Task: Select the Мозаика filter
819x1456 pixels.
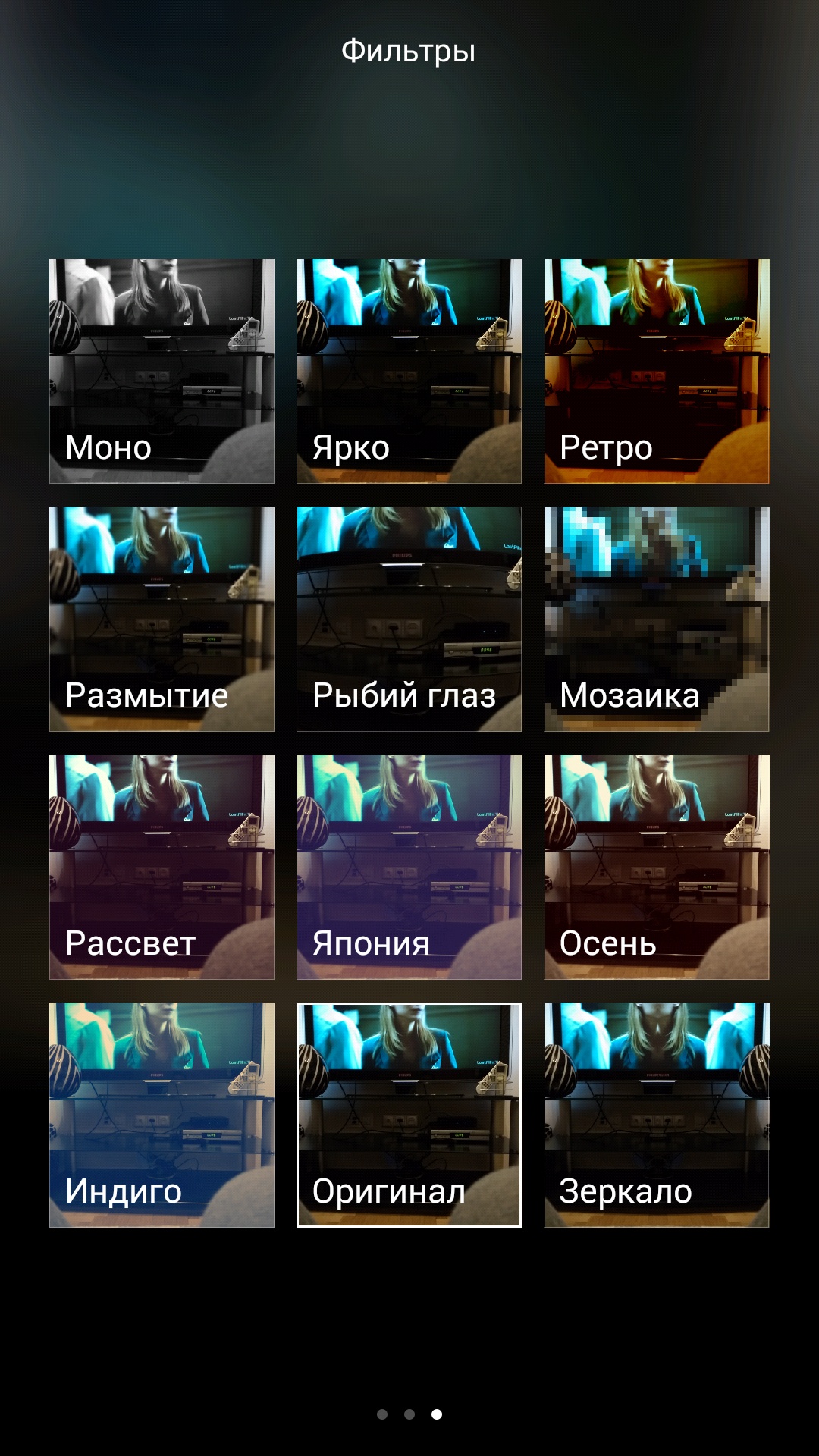Action: coord(657,619)
